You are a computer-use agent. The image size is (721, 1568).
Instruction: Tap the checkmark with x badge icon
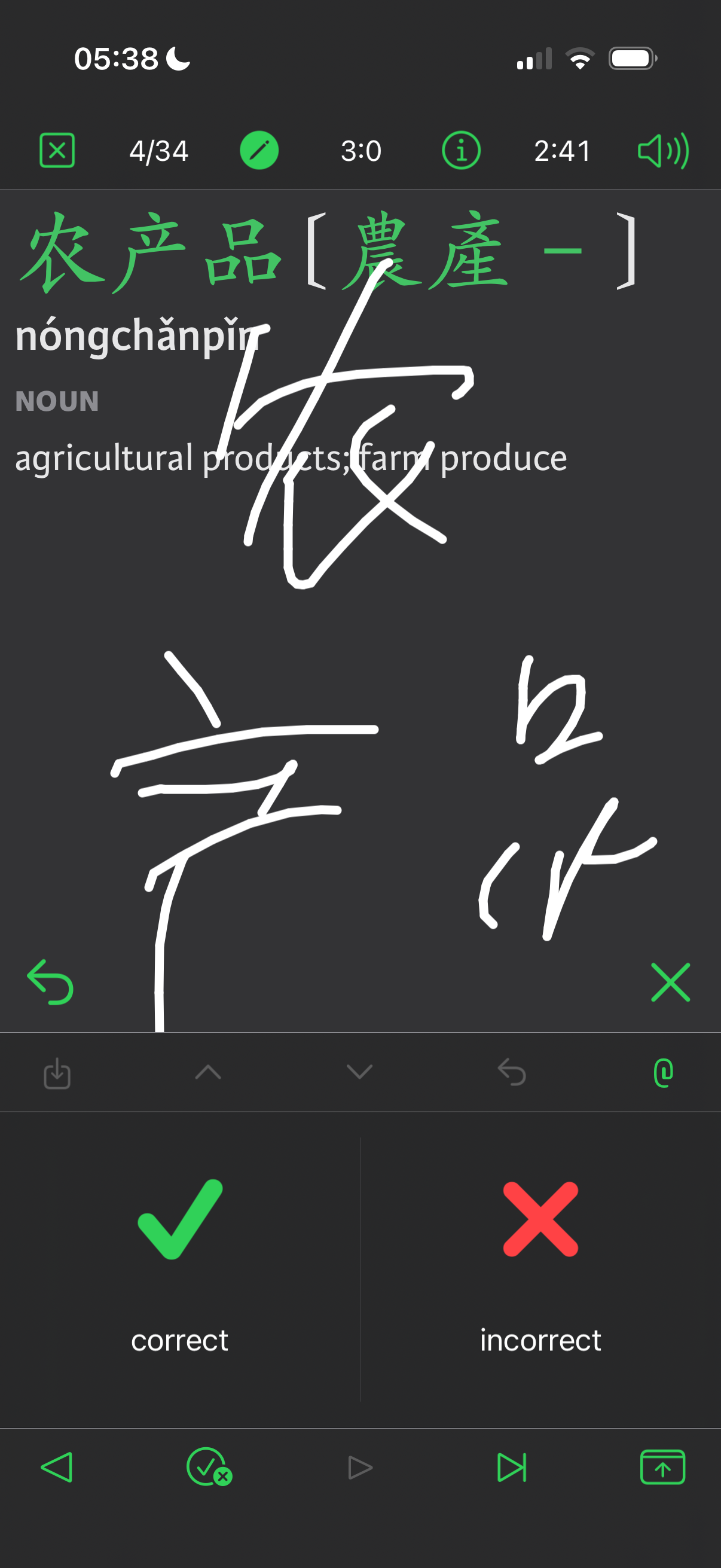[x=209, y=1468]
